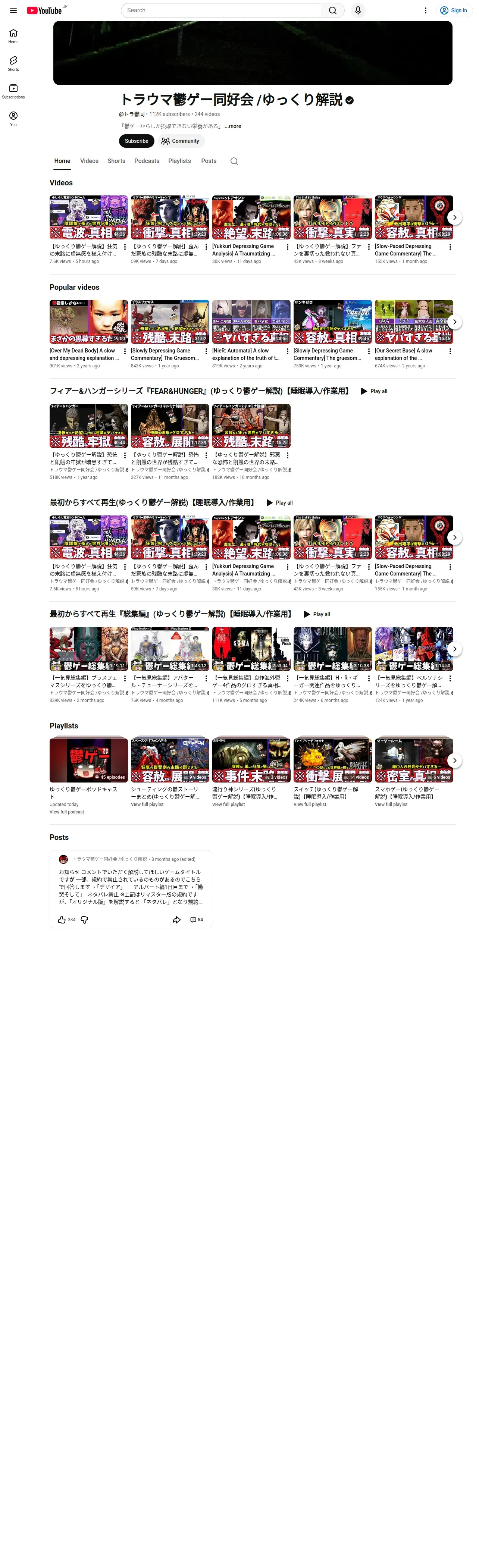Play all in the FEAR&HUNGER series
The image size is (479, 1568).
coord(374,391)
